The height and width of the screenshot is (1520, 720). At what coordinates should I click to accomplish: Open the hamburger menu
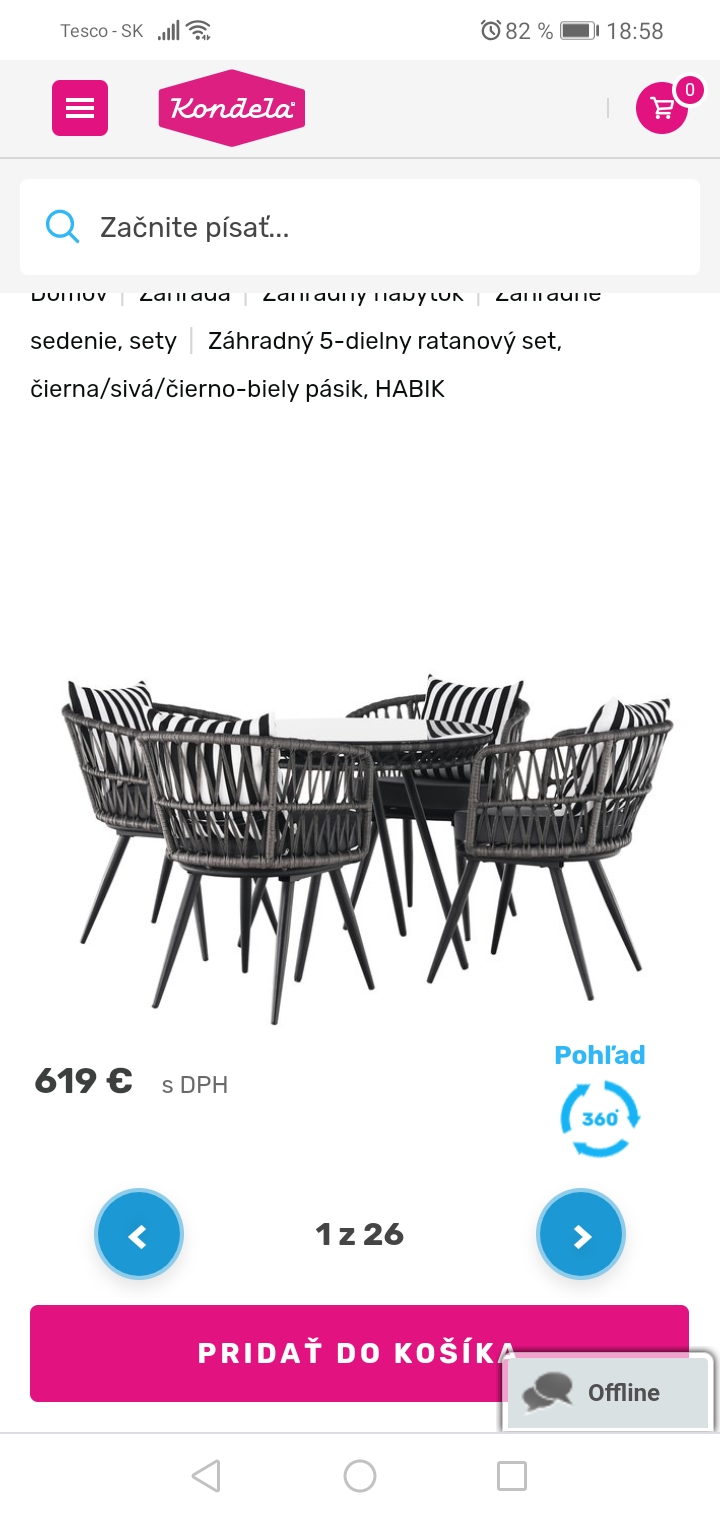click(80, 108)
